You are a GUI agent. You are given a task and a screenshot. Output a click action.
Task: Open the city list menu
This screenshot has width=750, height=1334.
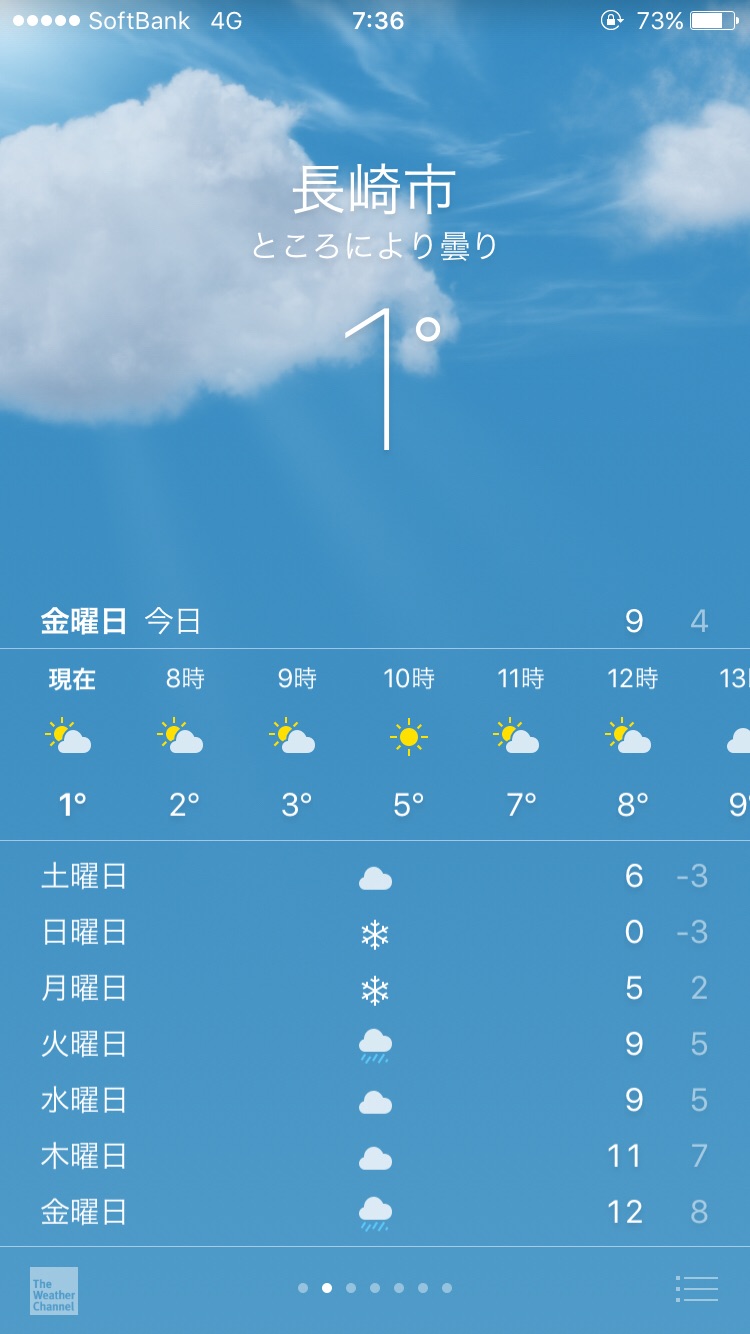coord(697,1289)
